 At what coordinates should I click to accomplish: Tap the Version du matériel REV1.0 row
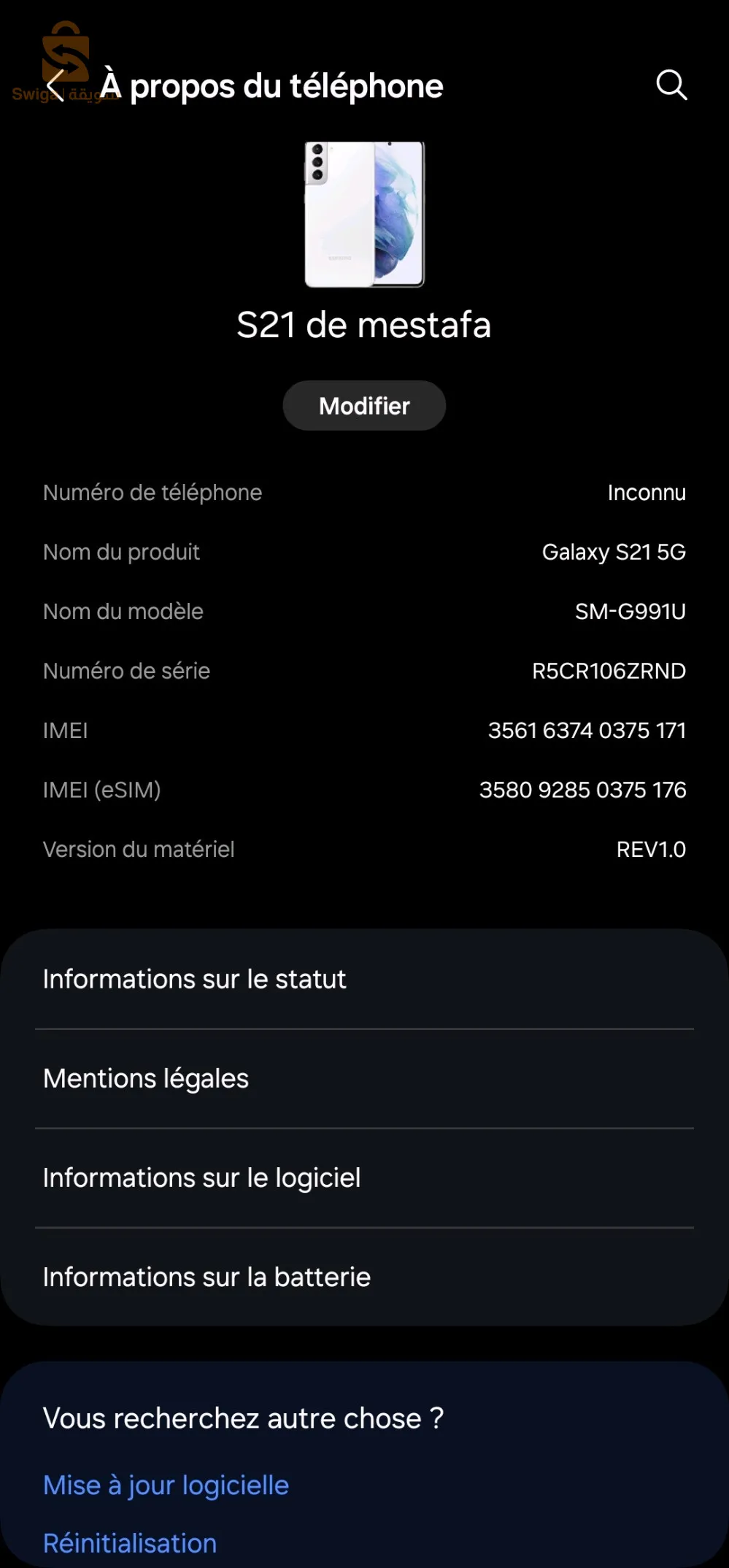364,849
